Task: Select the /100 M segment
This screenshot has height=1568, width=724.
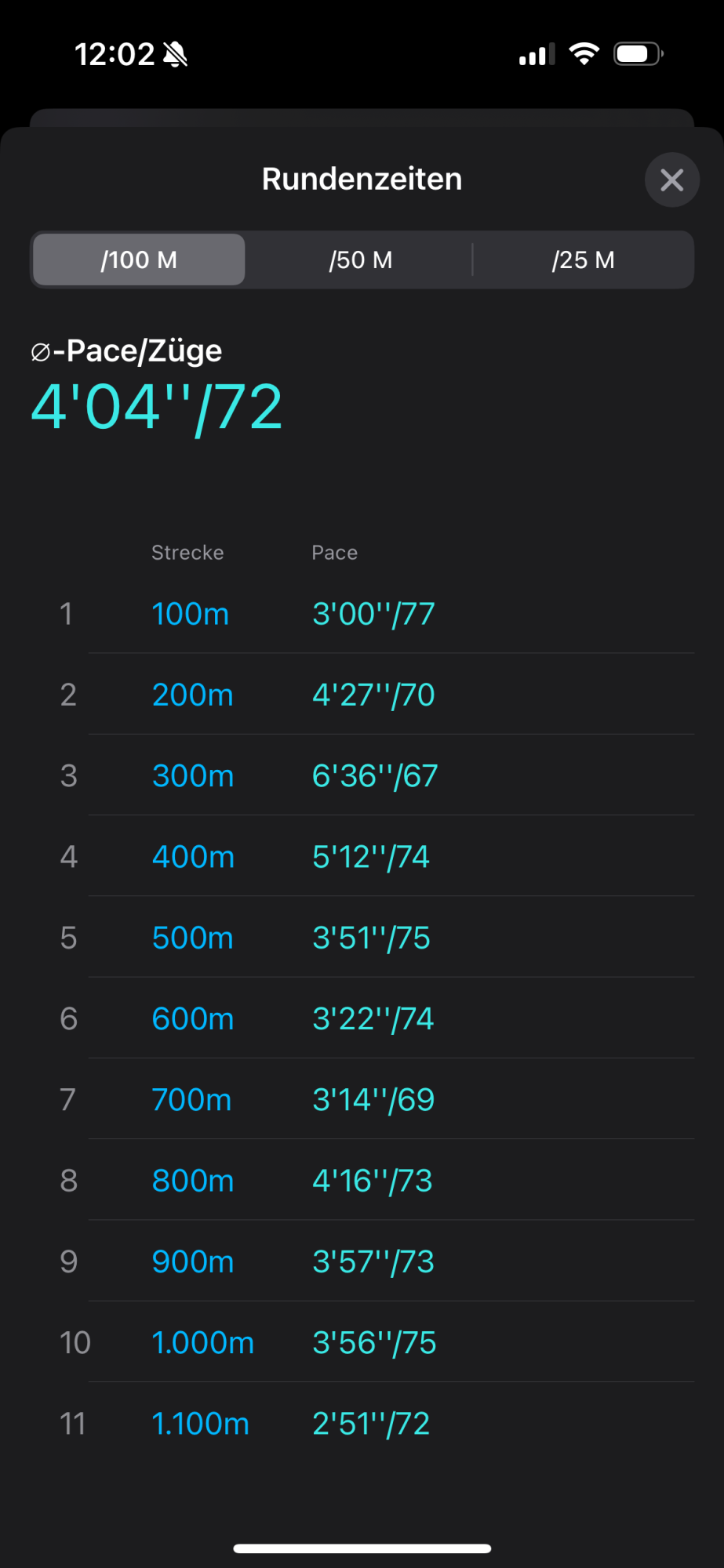Action: (x=139, y=260)
